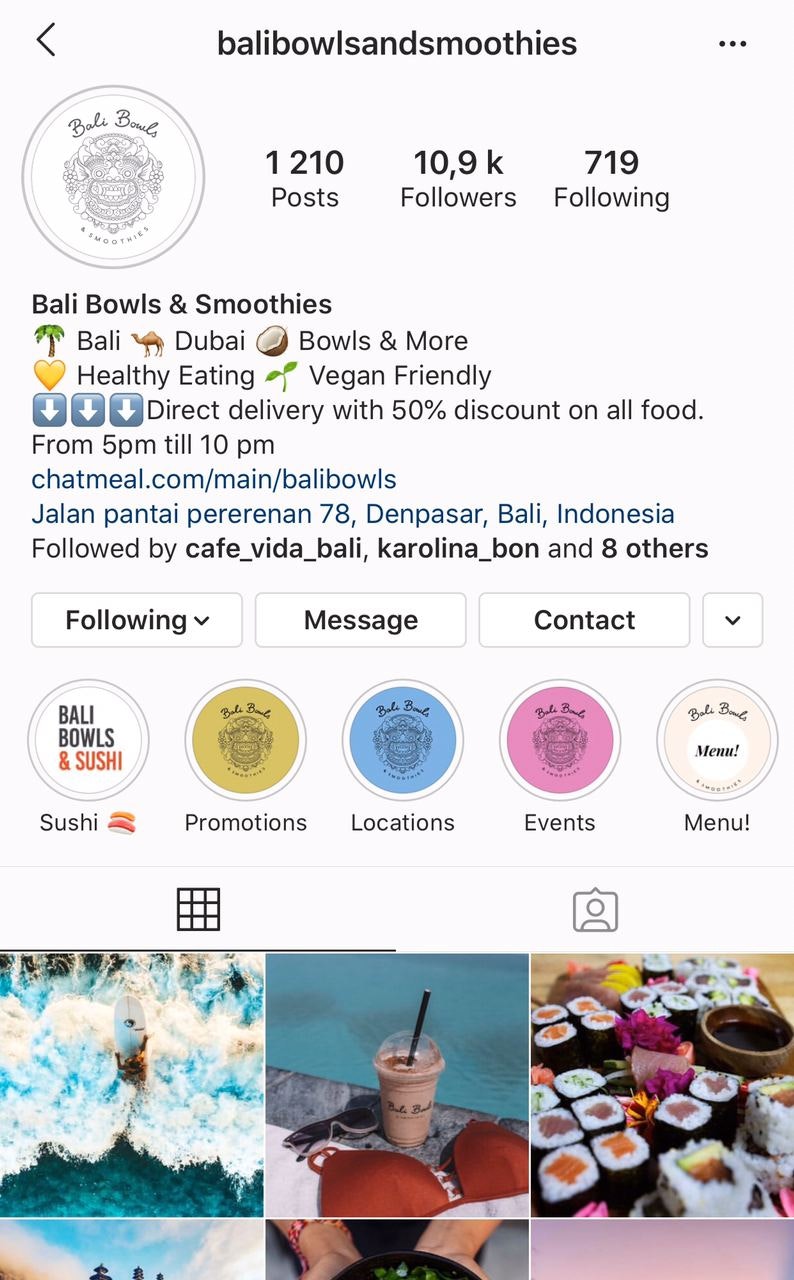View the 719 following list
This screenshot has height=1280, width=794.
click(x=611, y=178)
